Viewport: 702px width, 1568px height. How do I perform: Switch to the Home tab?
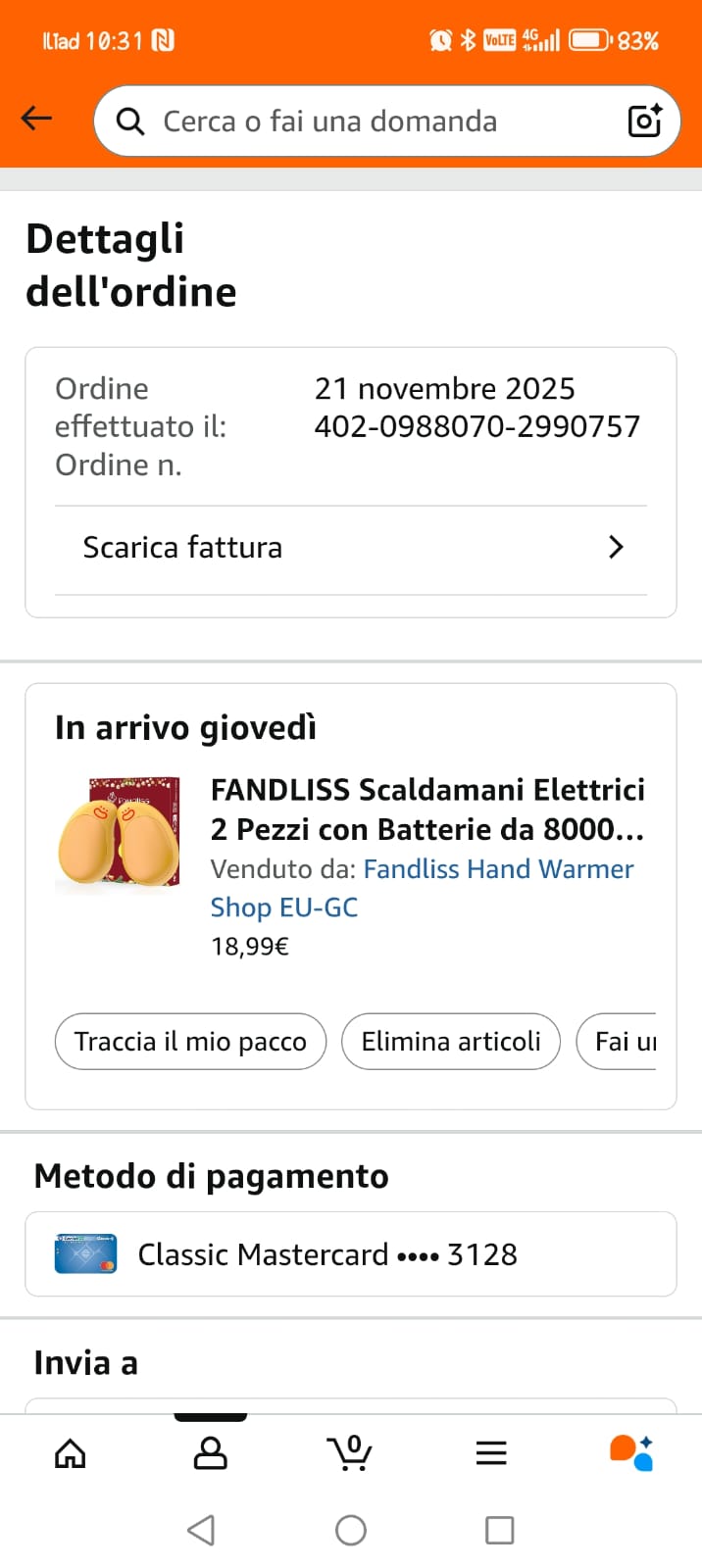pos(70,1452)
